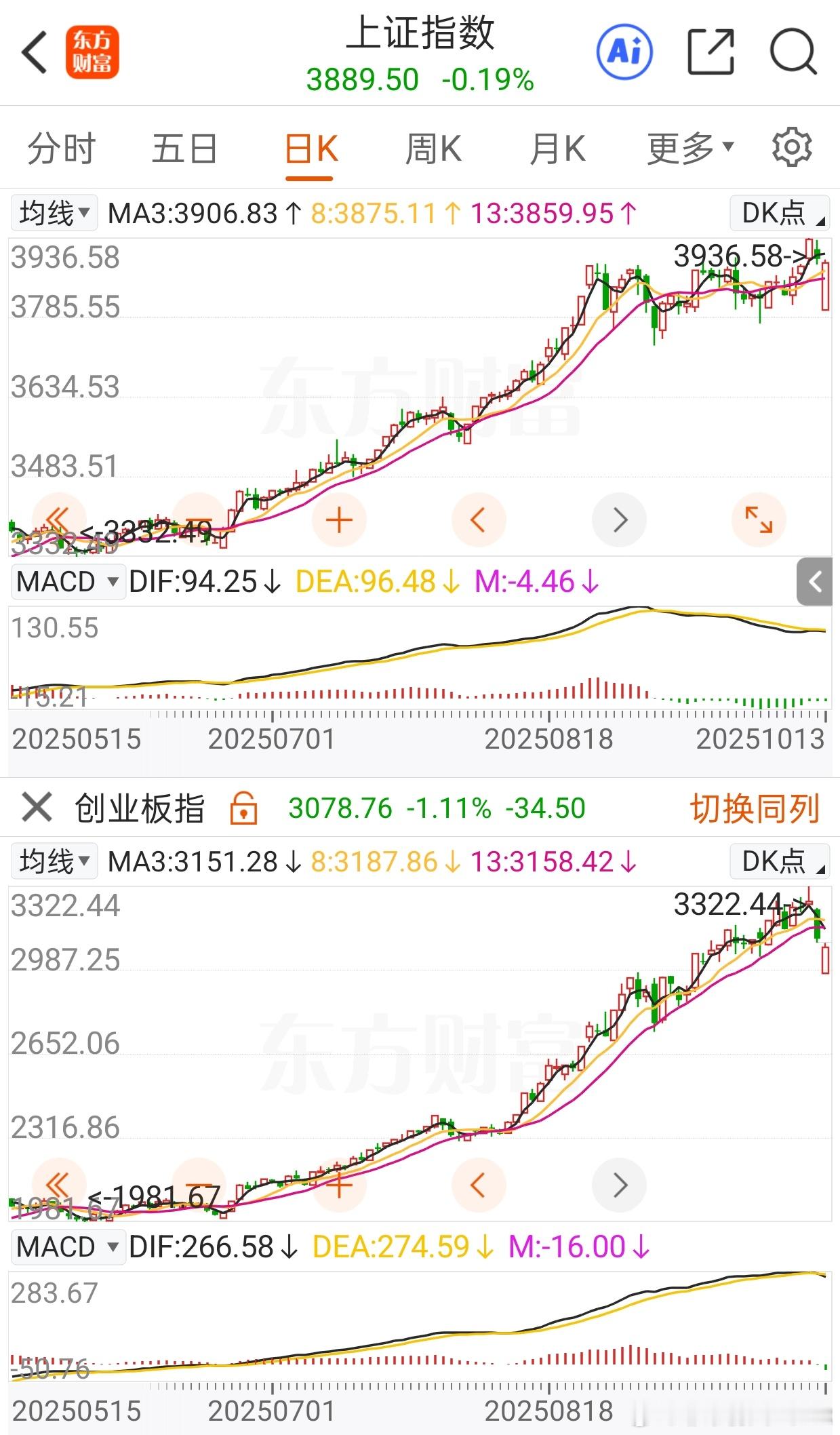Open the MACD indicator selector dropdown
Image resolution: width=840 pixels, height=1435 pixels.
click(x=67, y=582)
